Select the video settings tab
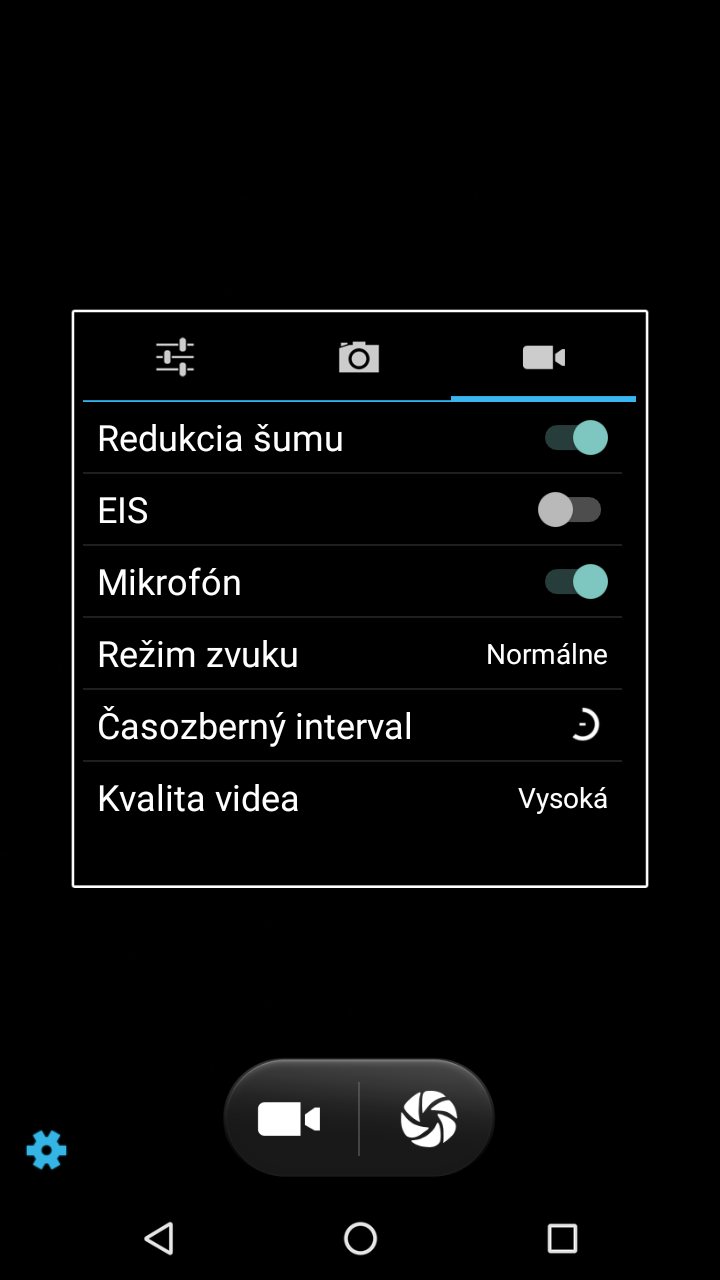 [x=543, y=357]
